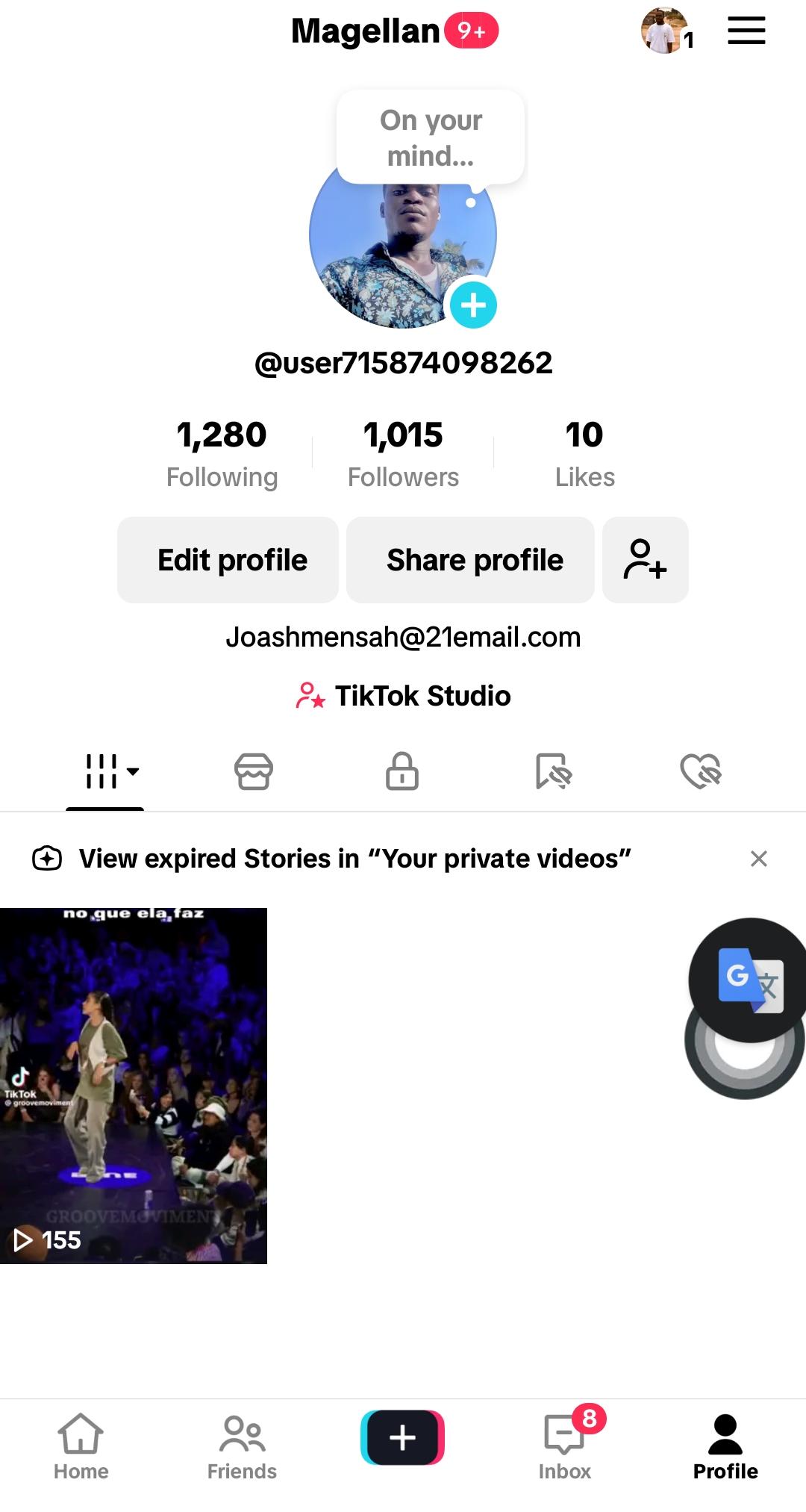Open the Following list
The image size is (806, 1512).
[222, 453]
